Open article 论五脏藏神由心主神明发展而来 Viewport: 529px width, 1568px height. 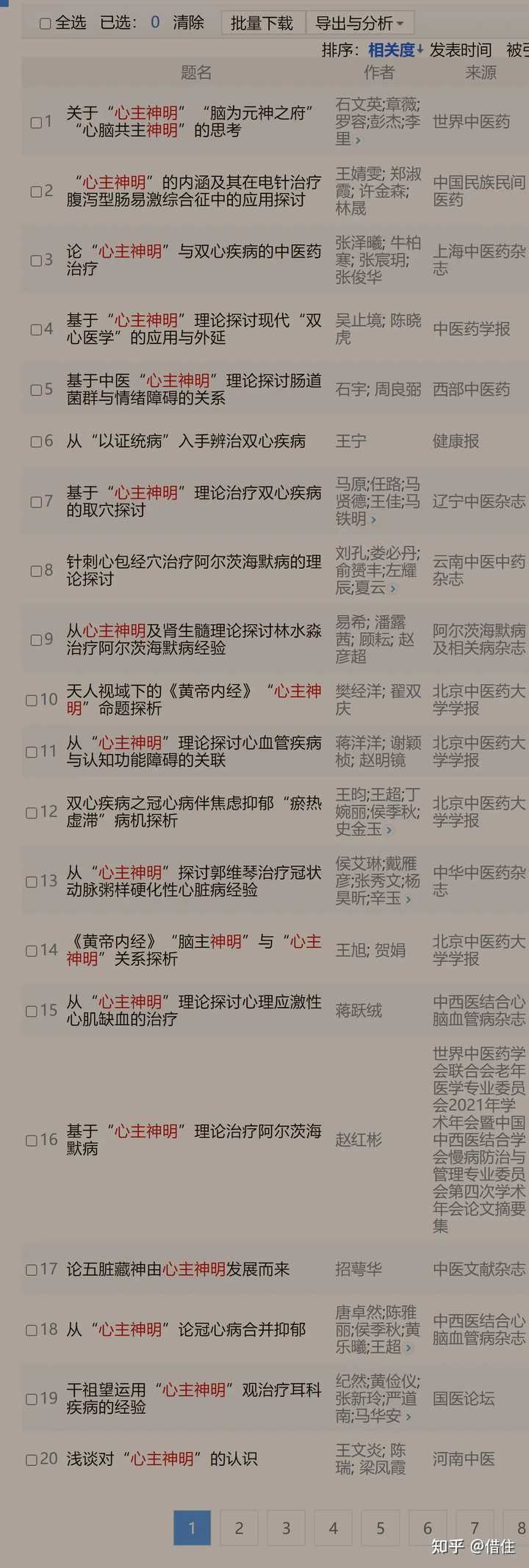[x=178, y=1269]
